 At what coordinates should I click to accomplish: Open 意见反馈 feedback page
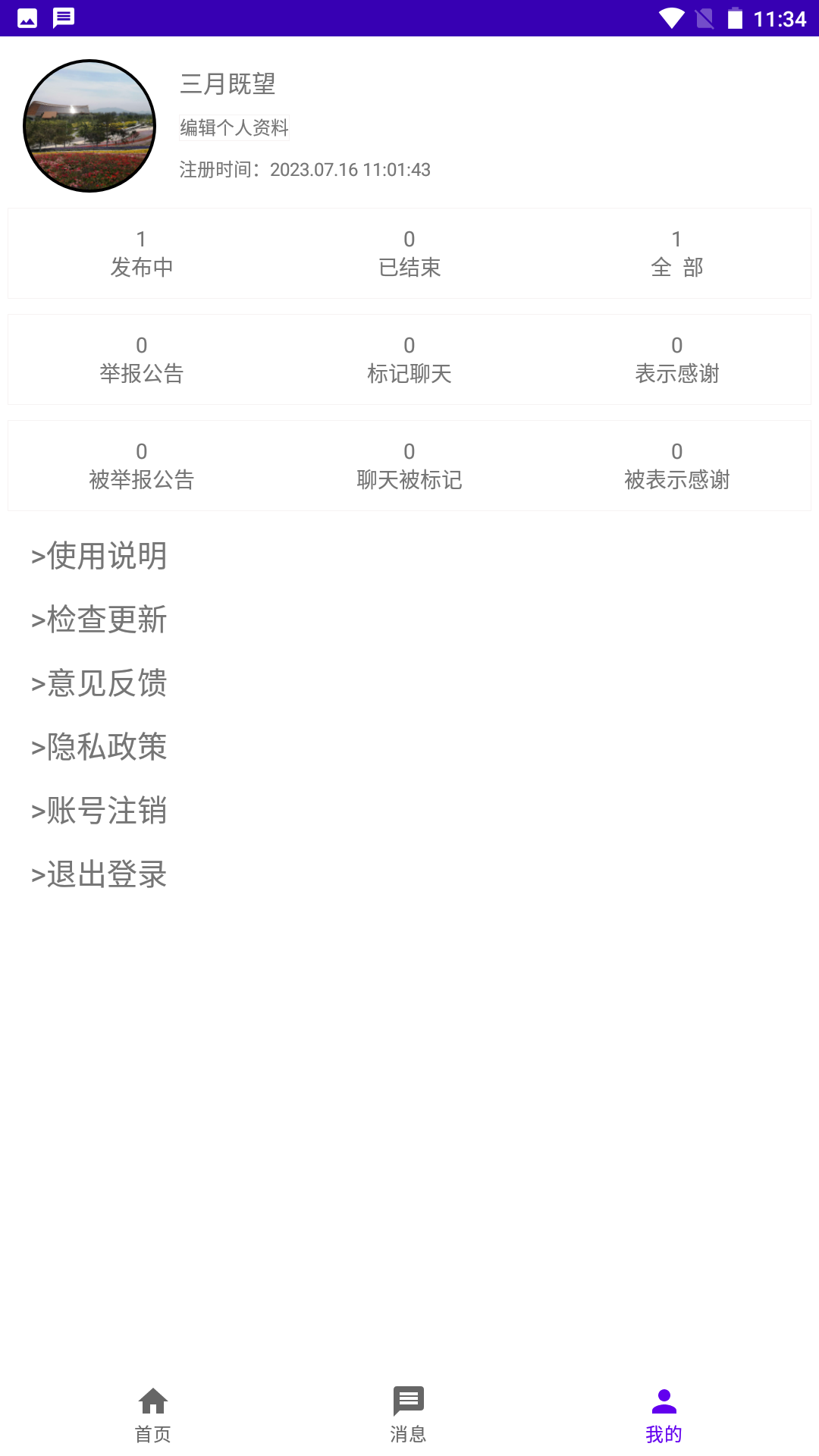[99, 683]
